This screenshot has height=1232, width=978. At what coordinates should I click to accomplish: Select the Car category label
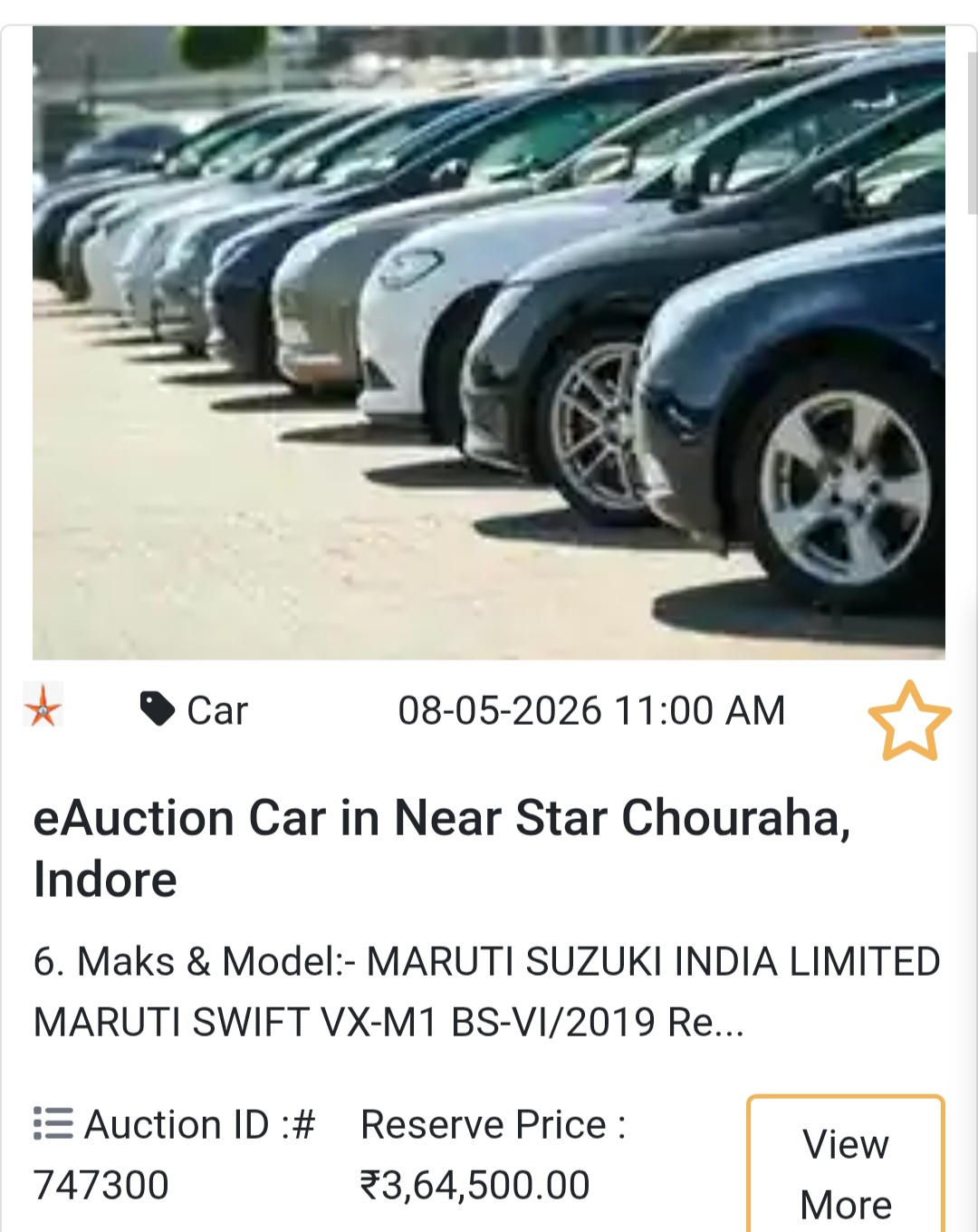tap(216, 710)
